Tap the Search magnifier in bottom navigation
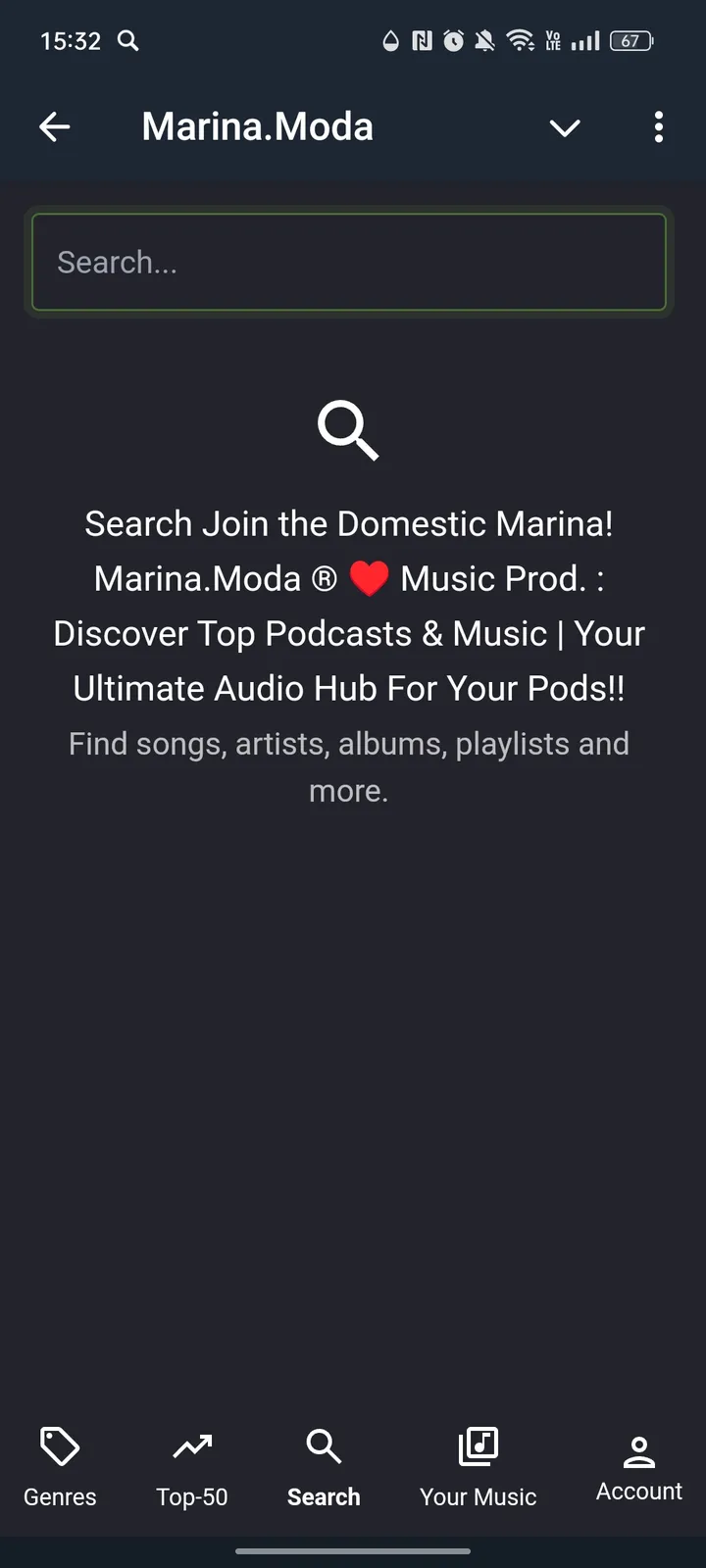The height and width of the screenshot is (1568, 706). 324,1445
